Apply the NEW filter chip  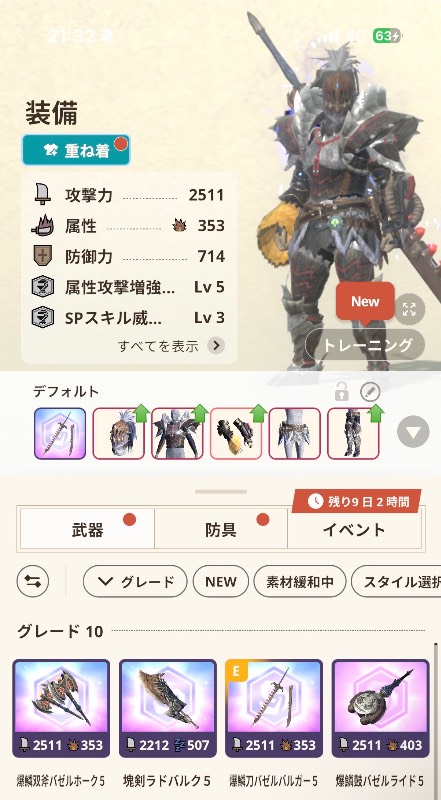[221, 581]
